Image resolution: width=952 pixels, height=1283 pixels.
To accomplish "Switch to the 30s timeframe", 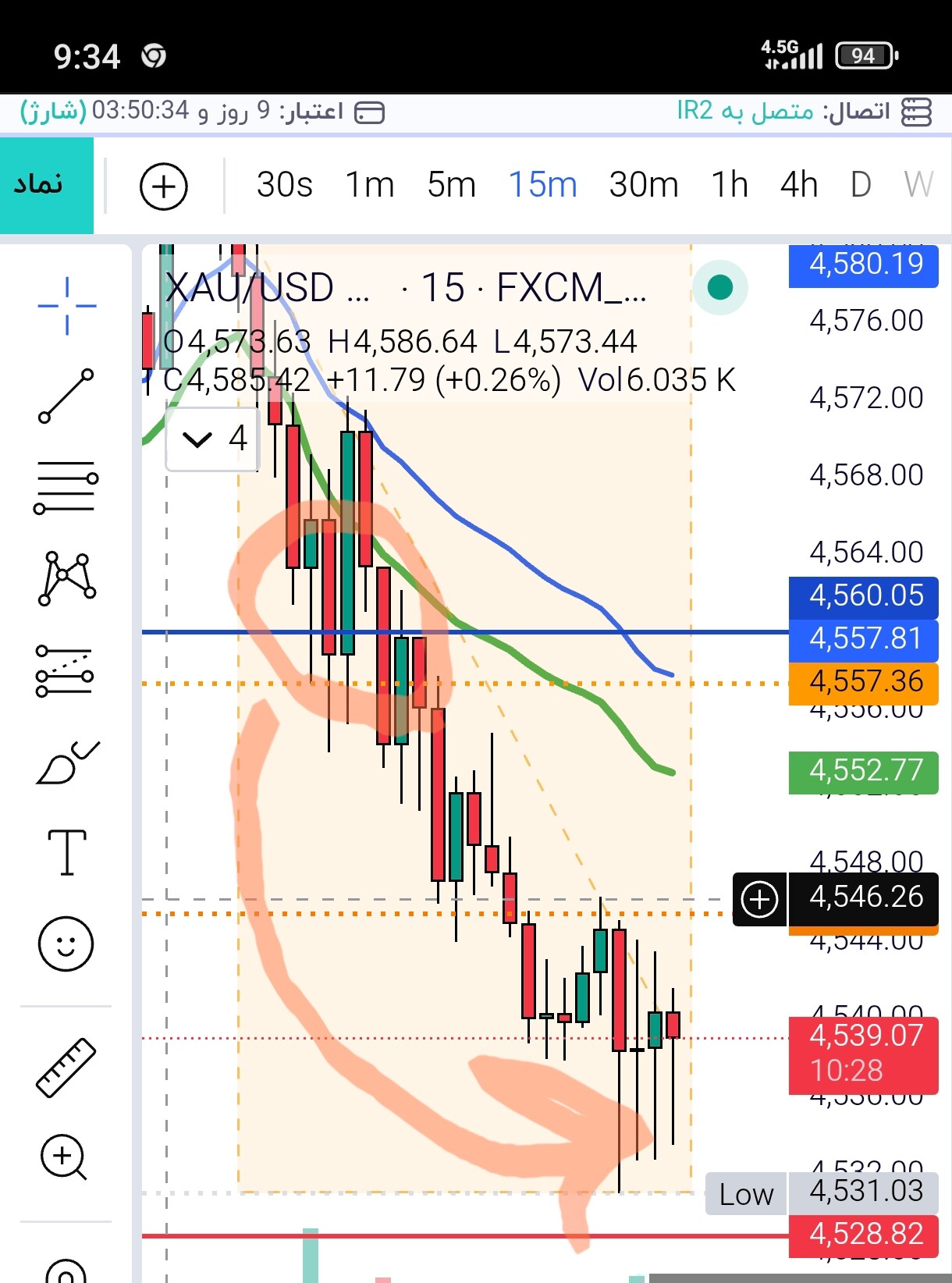I will (x=285, y=186).
